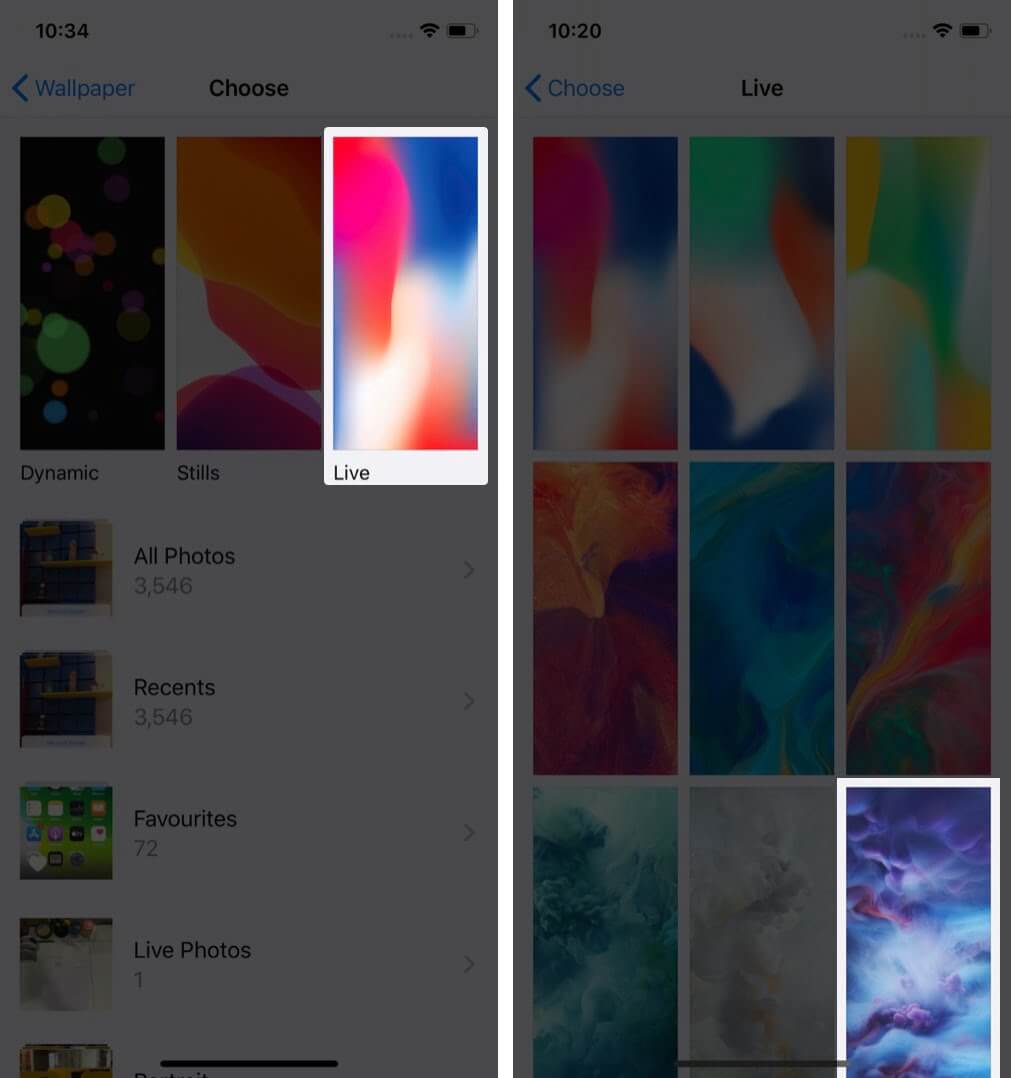Tap Choose to return from Live wallpapers
The width and height of the screenshot is (1011, 1078).
575,88
